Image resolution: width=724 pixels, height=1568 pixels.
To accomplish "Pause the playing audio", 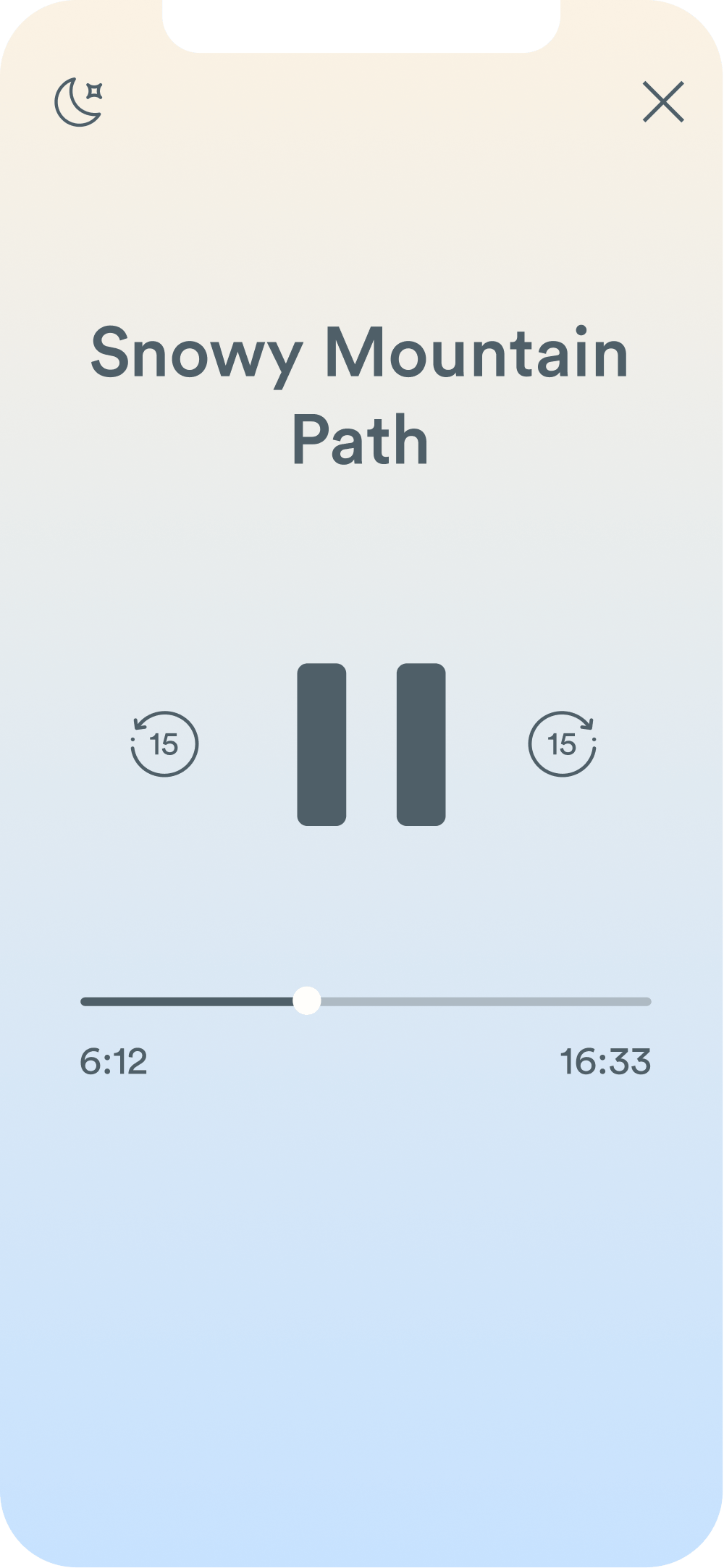I will (x=371, y=744).
